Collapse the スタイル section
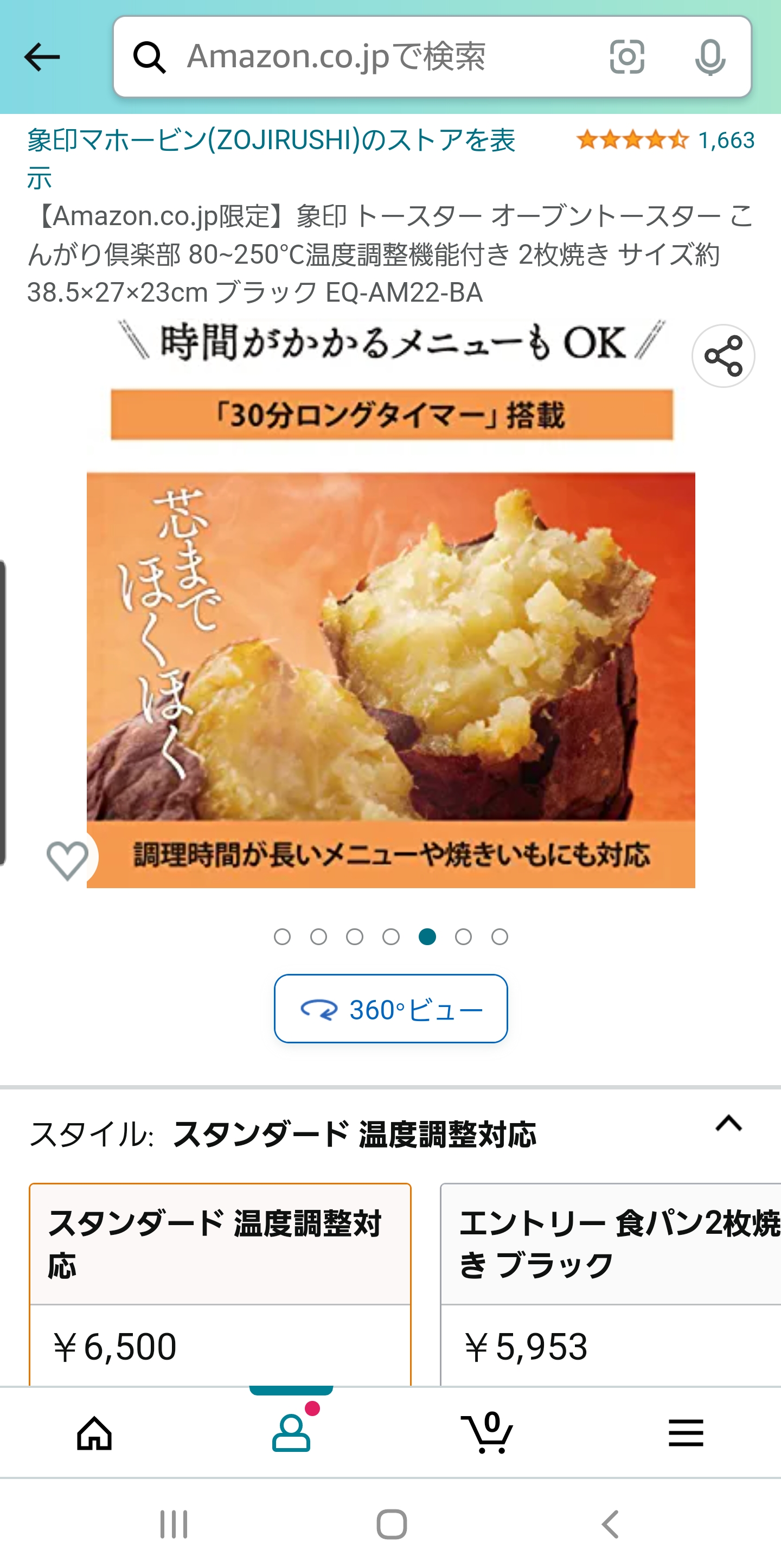Image resolution: width=781 pixels, height=1568 pixels. click(728, 1124)
